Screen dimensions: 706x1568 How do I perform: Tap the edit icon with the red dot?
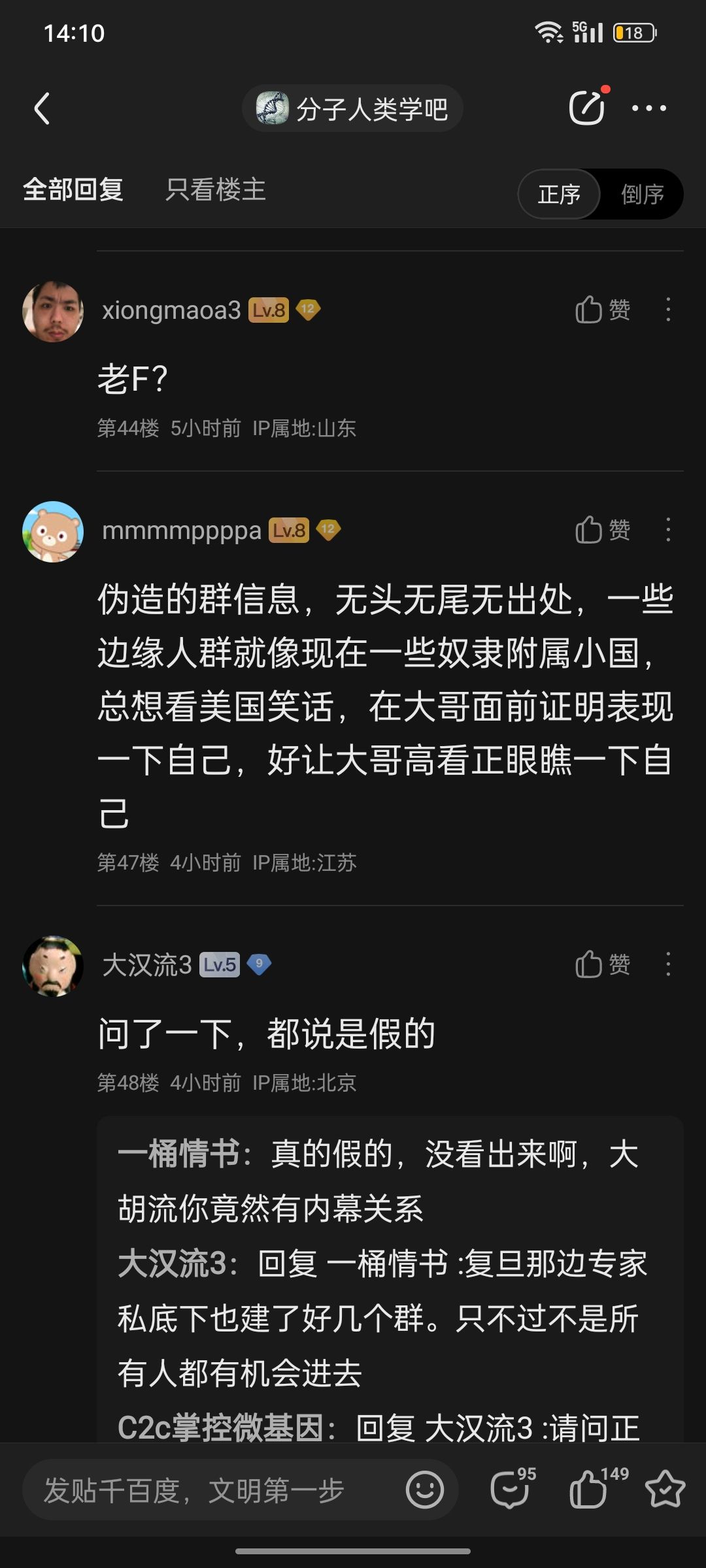pos(586,108)
